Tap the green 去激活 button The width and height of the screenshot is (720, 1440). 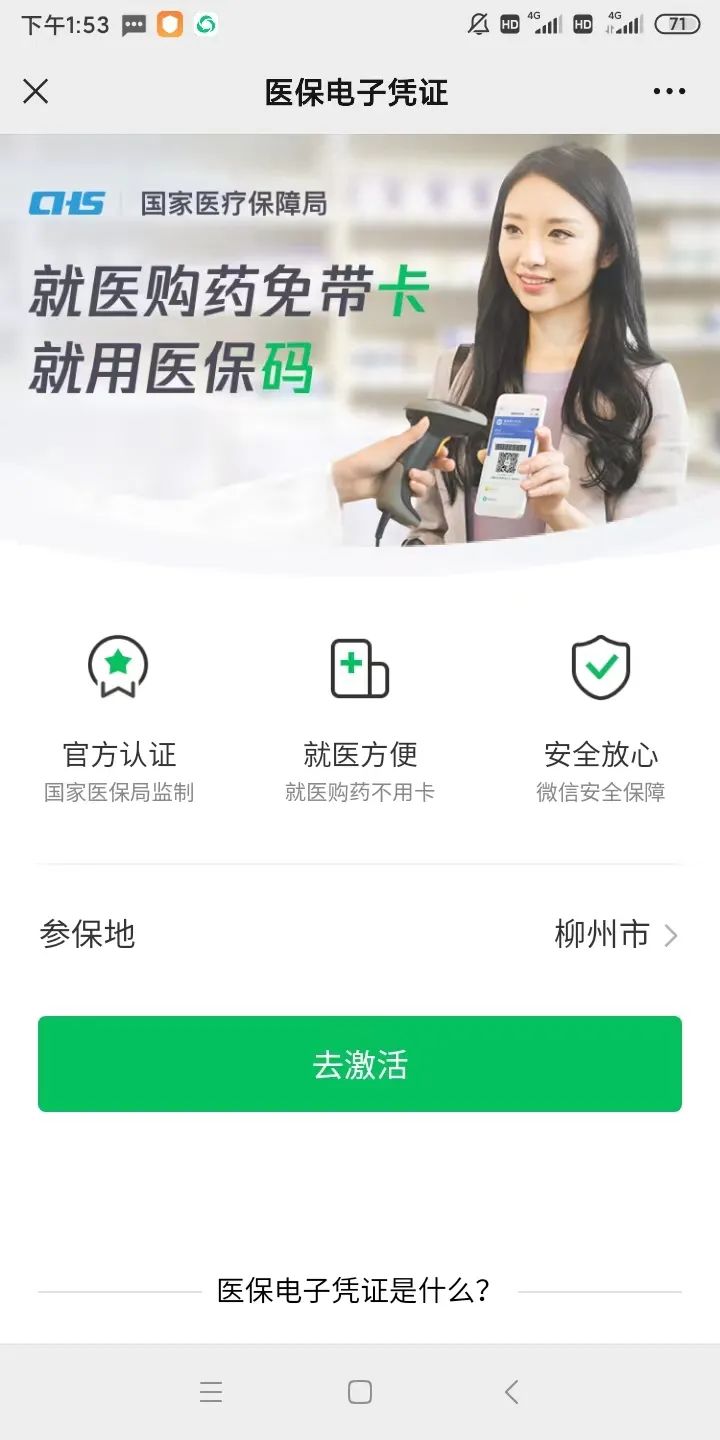pos(360,1064)
